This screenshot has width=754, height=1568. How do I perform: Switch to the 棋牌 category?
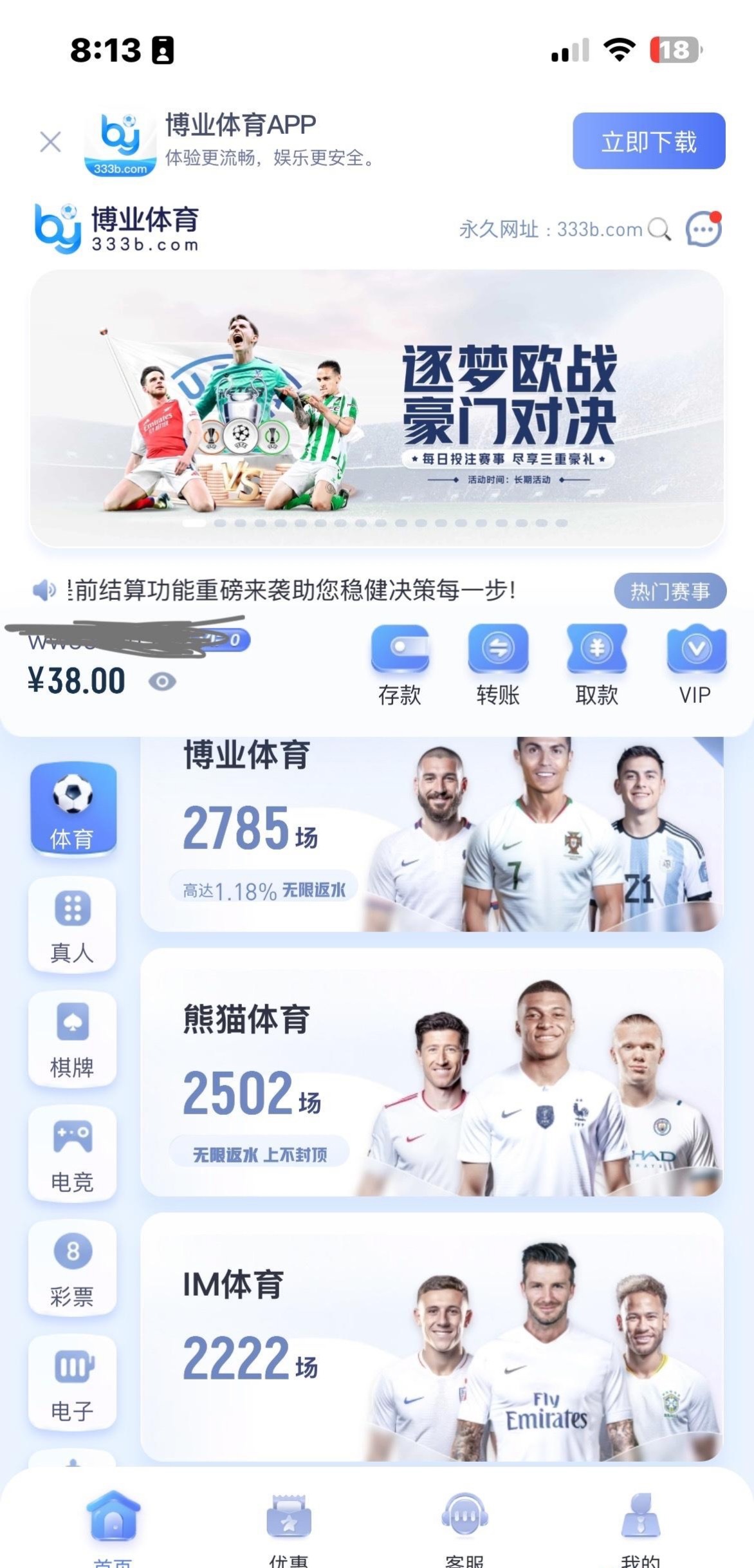[x=73, y=1039]
